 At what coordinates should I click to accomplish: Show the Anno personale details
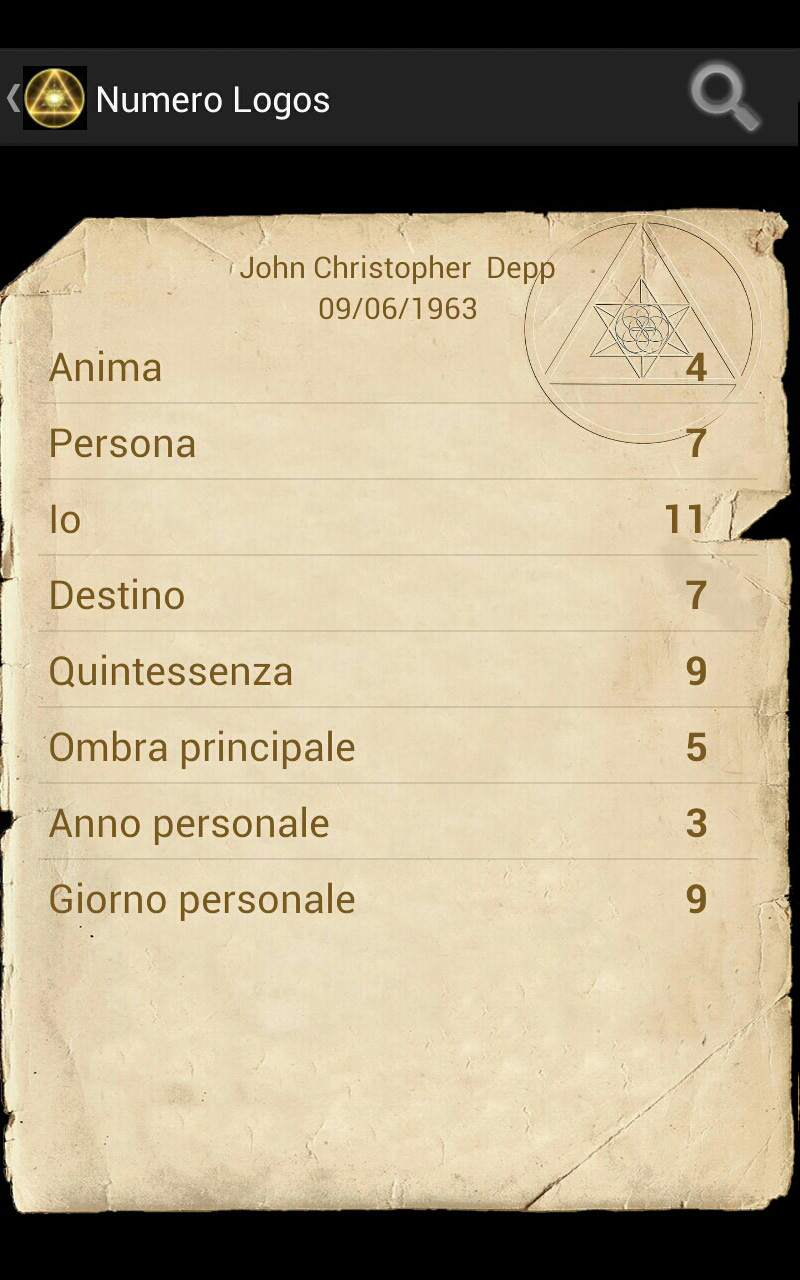pos(398,822)
